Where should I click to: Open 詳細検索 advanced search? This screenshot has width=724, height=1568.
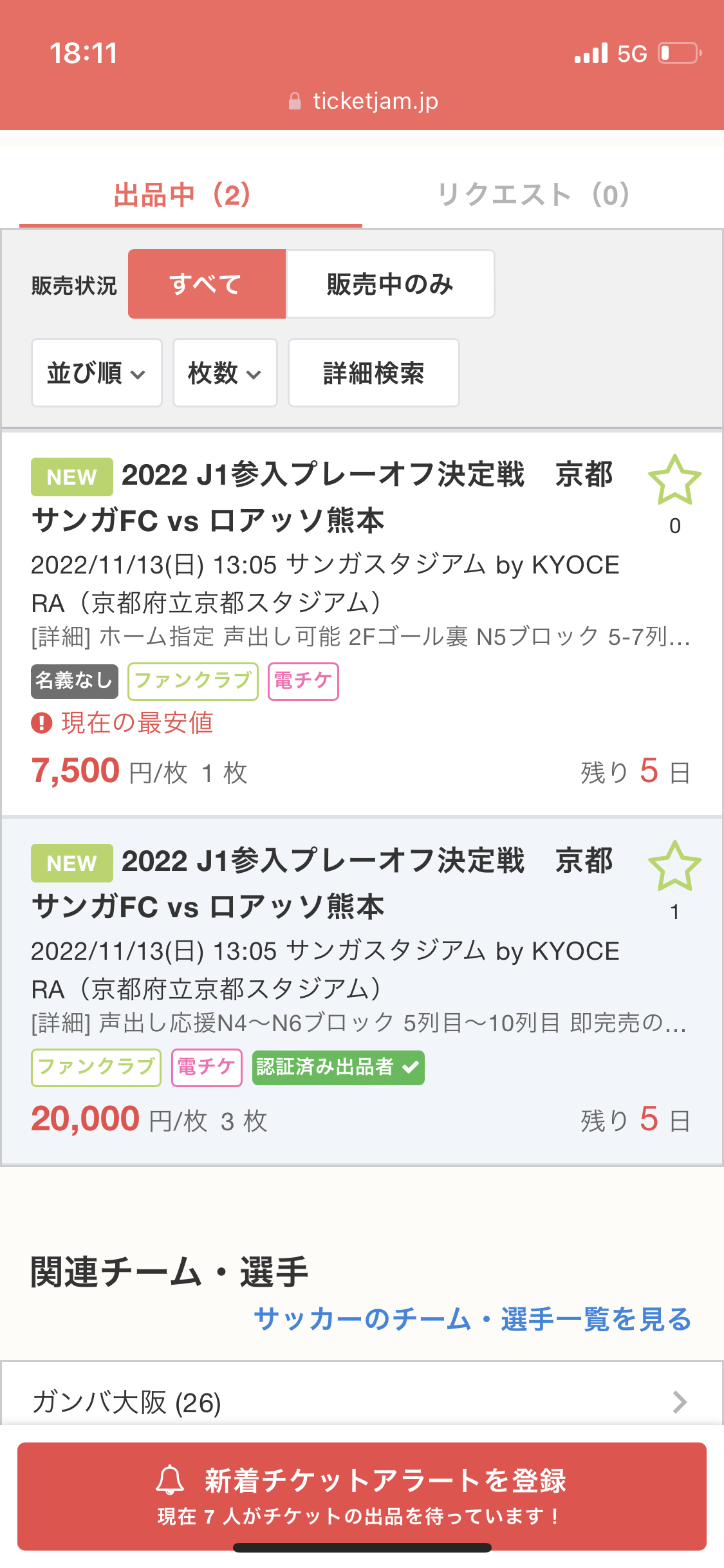click(373, 373)
